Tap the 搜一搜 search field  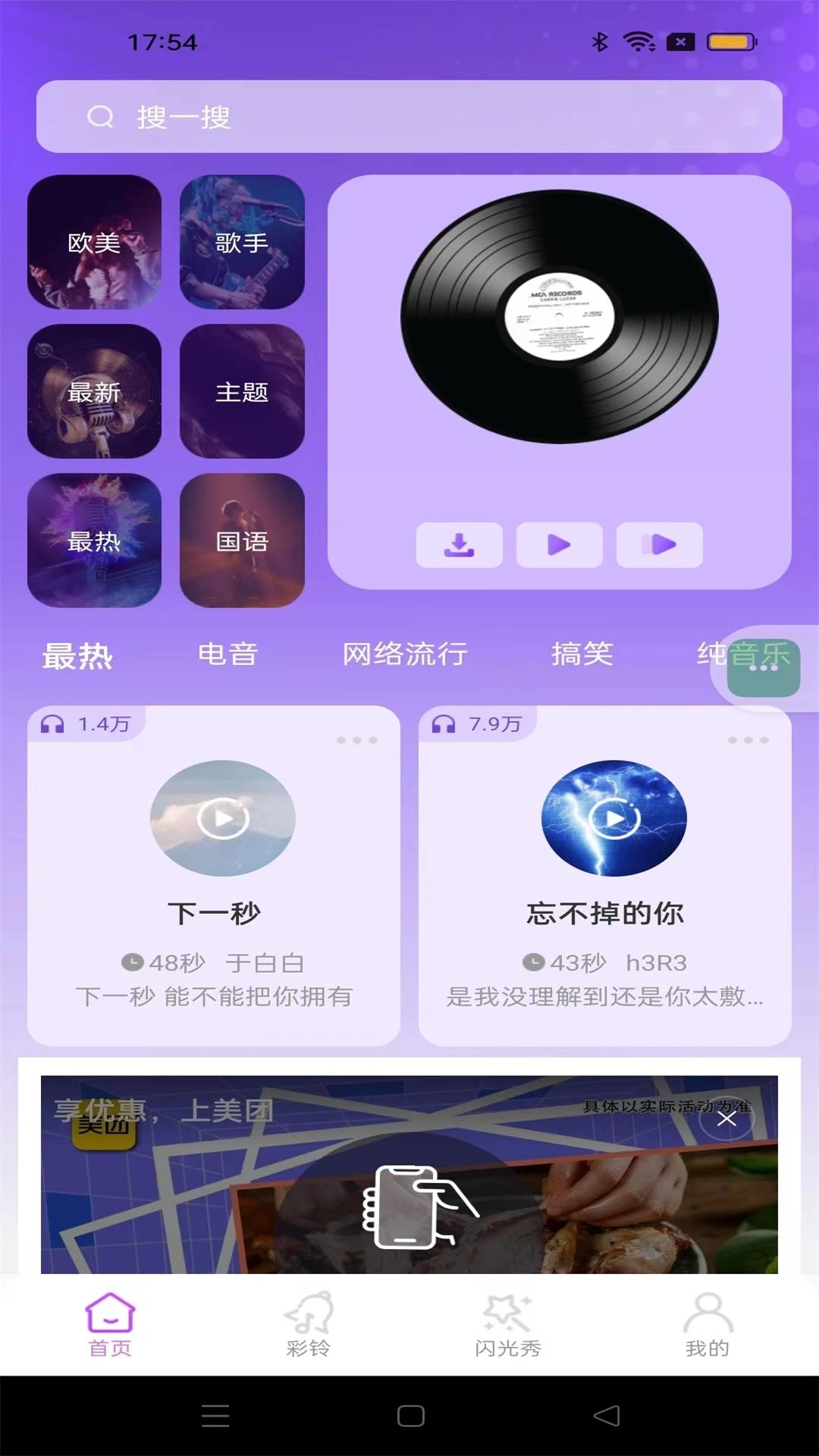[x=408, y=118]
